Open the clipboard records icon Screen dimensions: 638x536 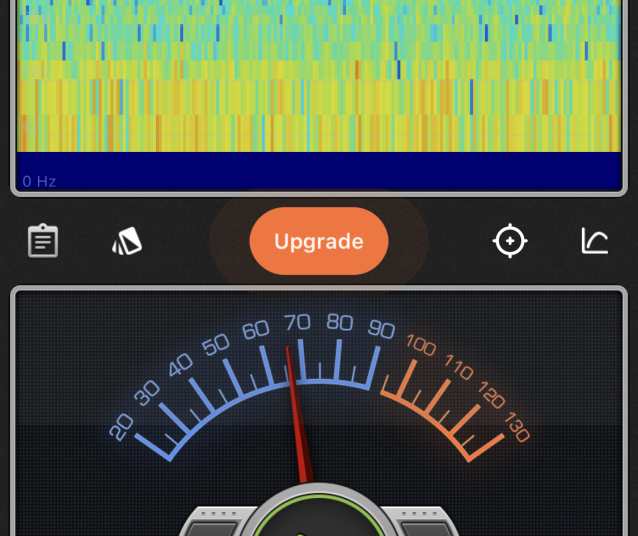(x=43, y=241)
